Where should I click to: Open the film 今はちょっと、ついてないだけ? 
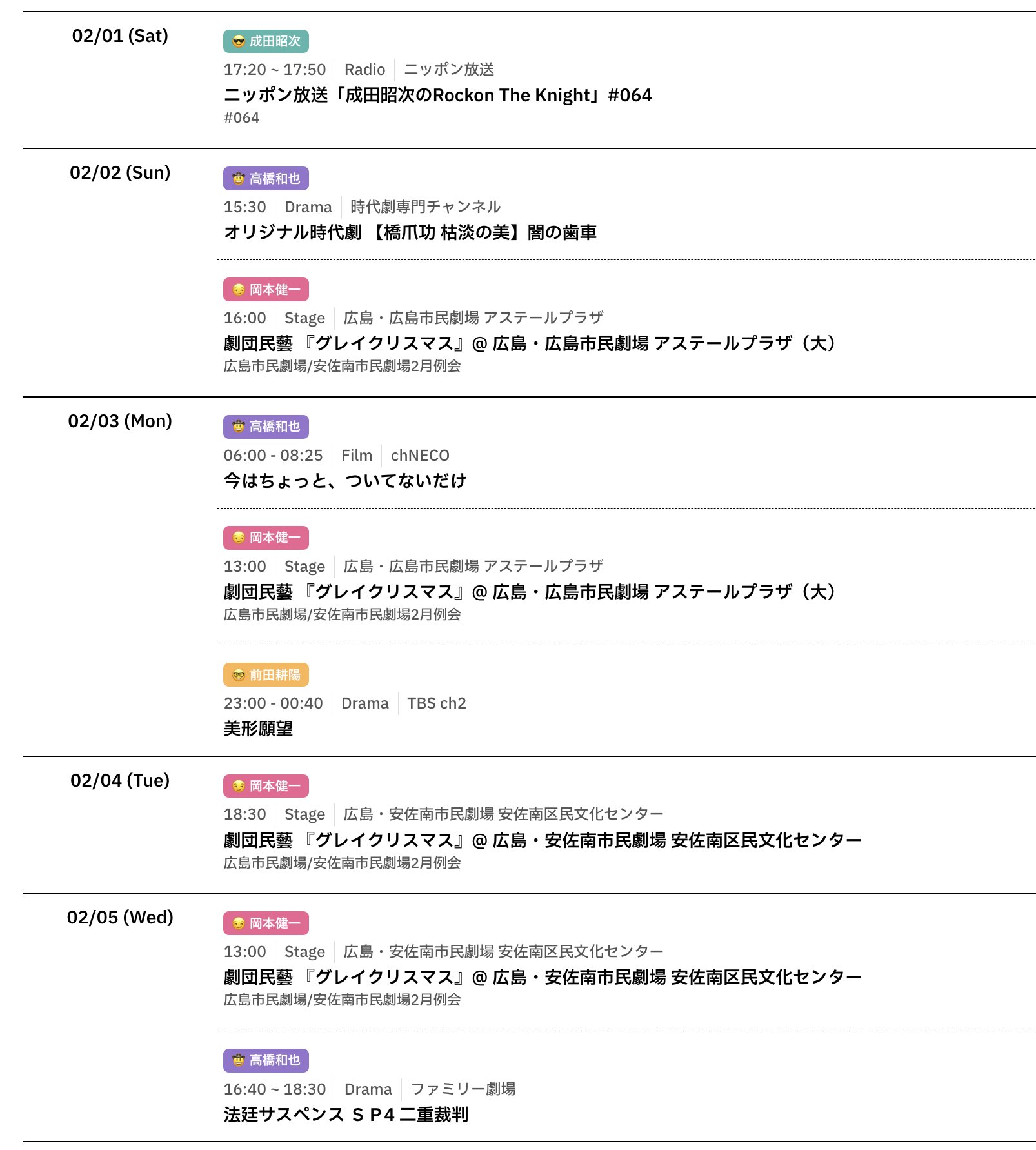point(344,481)
